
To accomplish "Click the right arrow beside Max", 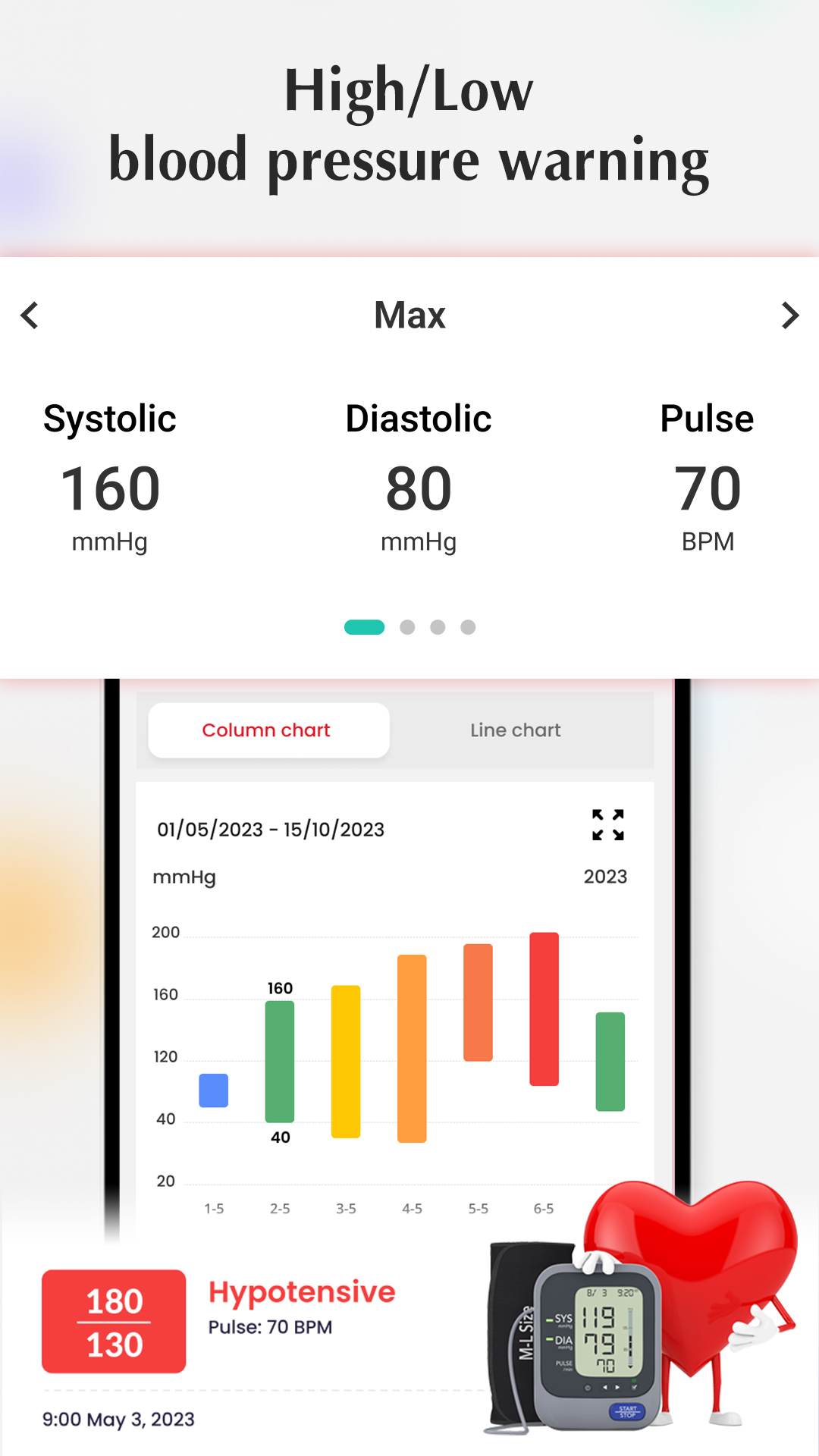I will [789, 315].
